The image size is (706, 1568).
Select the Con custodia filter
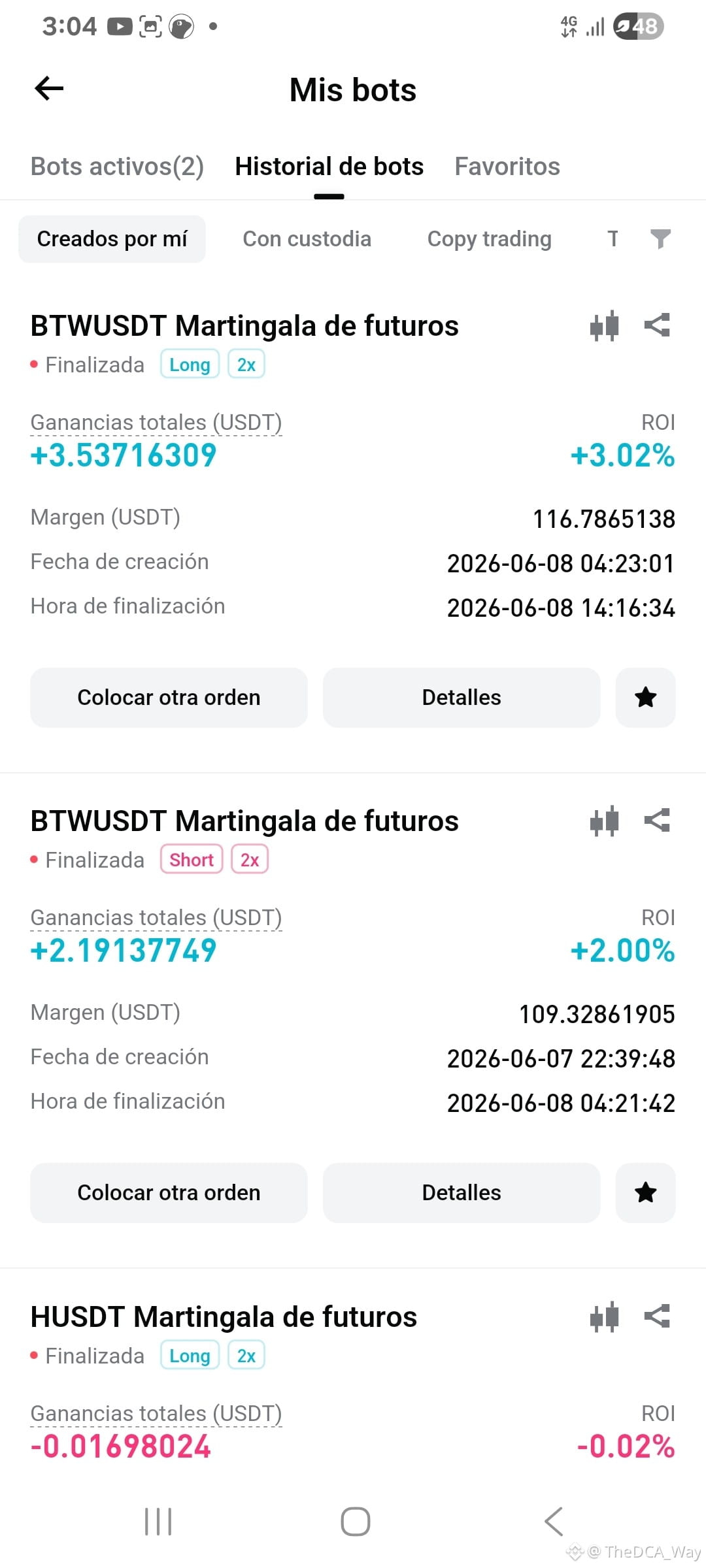[x=307, y=239]
